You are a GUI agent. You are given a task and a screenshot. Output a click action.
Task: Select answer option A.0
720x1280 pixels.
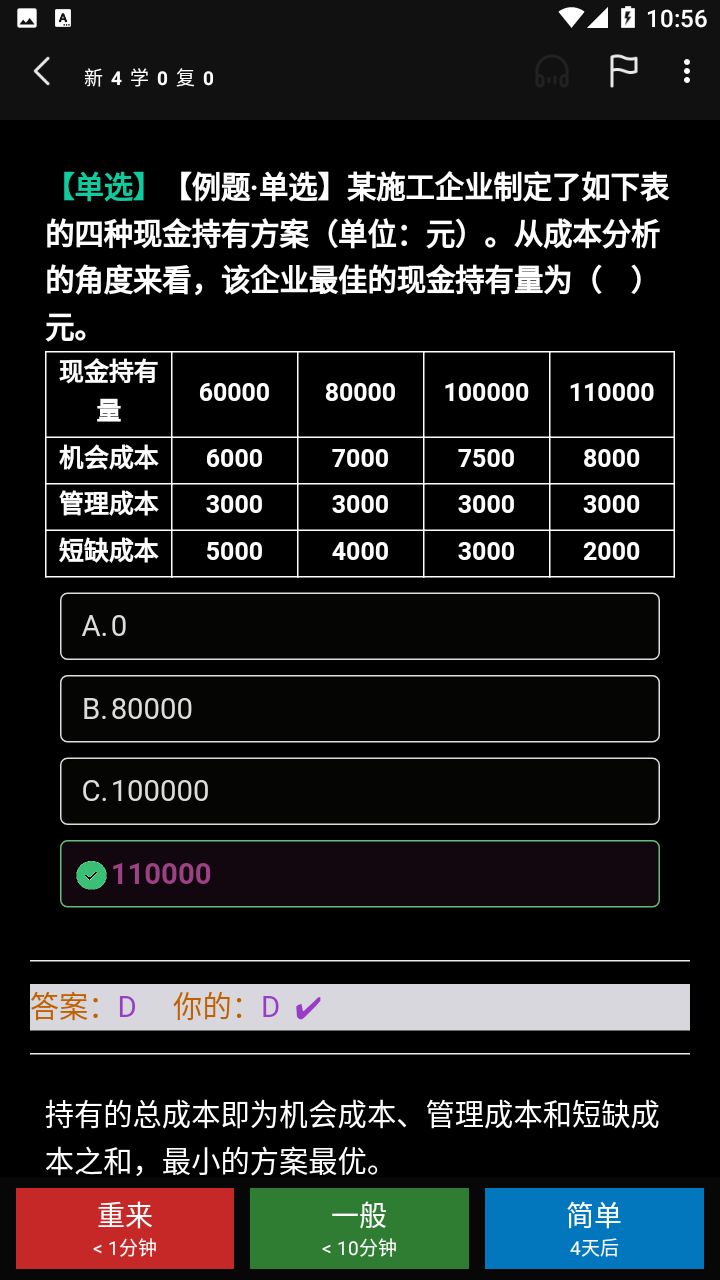[x=360, y=626]
